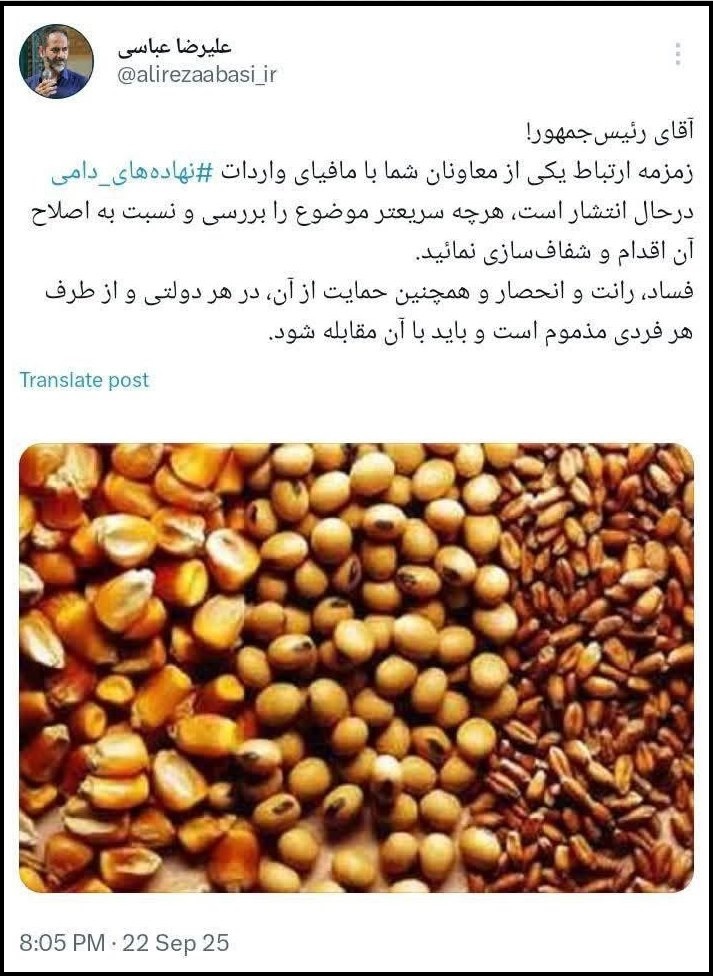View the grains photo in full size
713x976 pixels.
pyautogui.click(x=356, y=667)
